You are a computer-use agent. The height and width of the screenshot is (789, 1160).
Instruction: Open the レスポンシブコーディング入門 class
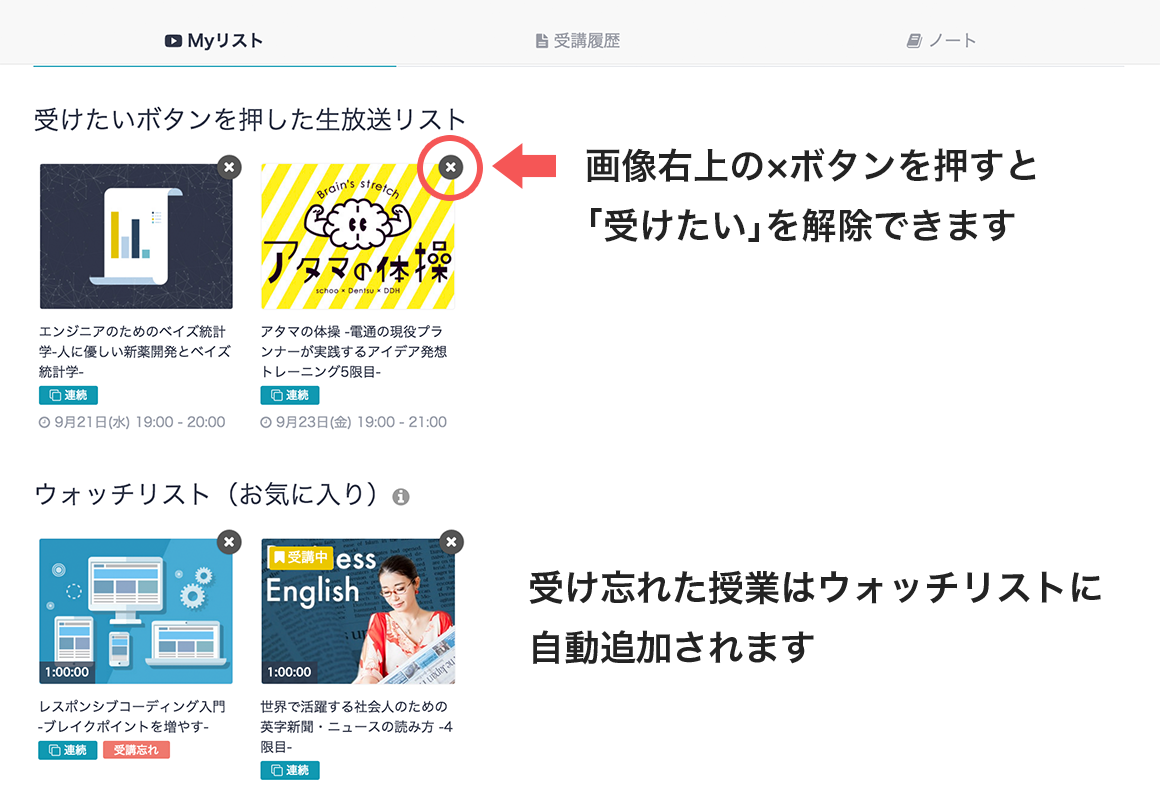[x=136, y=612]
